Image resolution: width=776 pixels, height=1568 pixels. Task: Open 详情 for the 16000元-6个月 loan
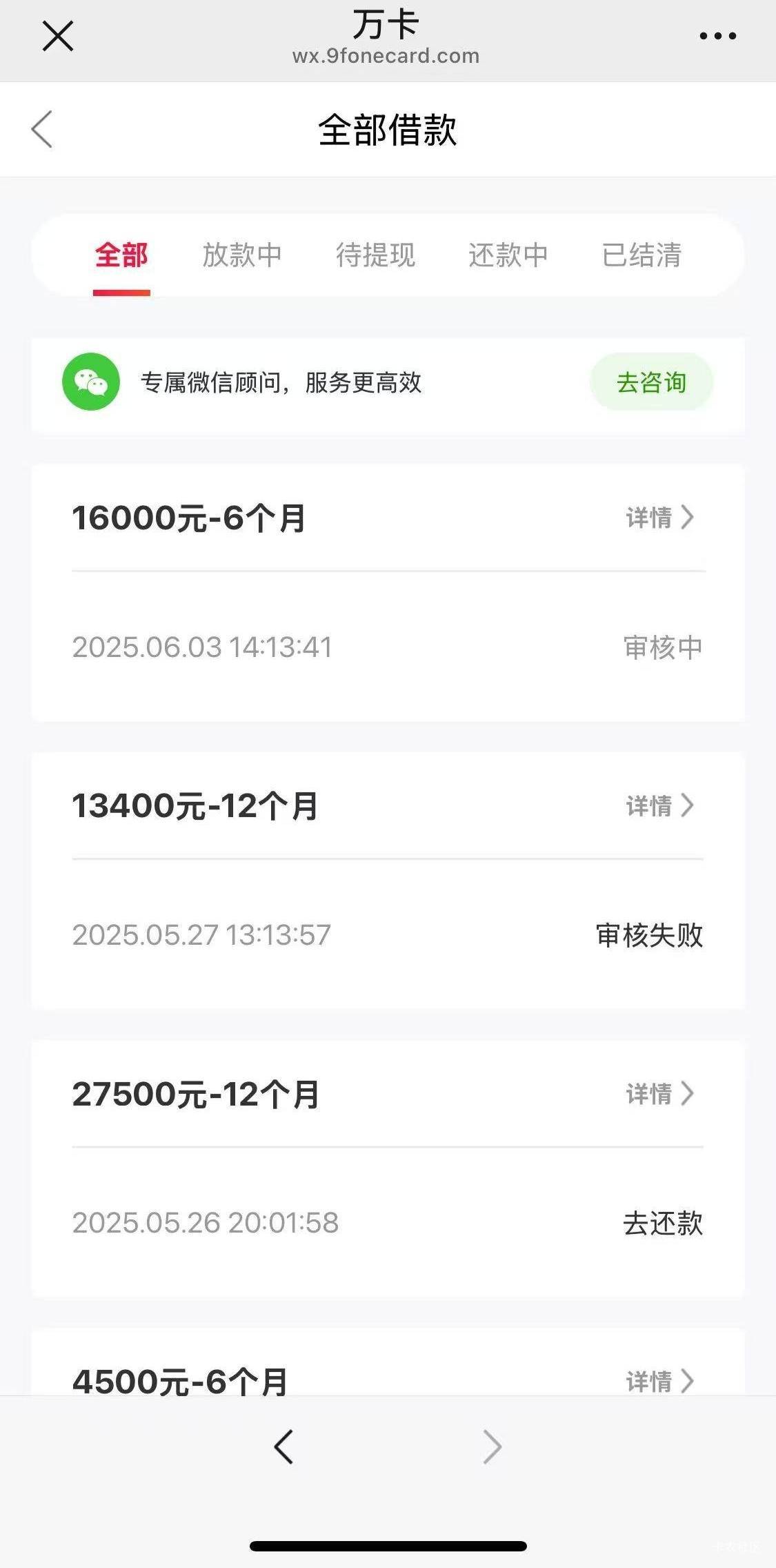tap(659, 518)
